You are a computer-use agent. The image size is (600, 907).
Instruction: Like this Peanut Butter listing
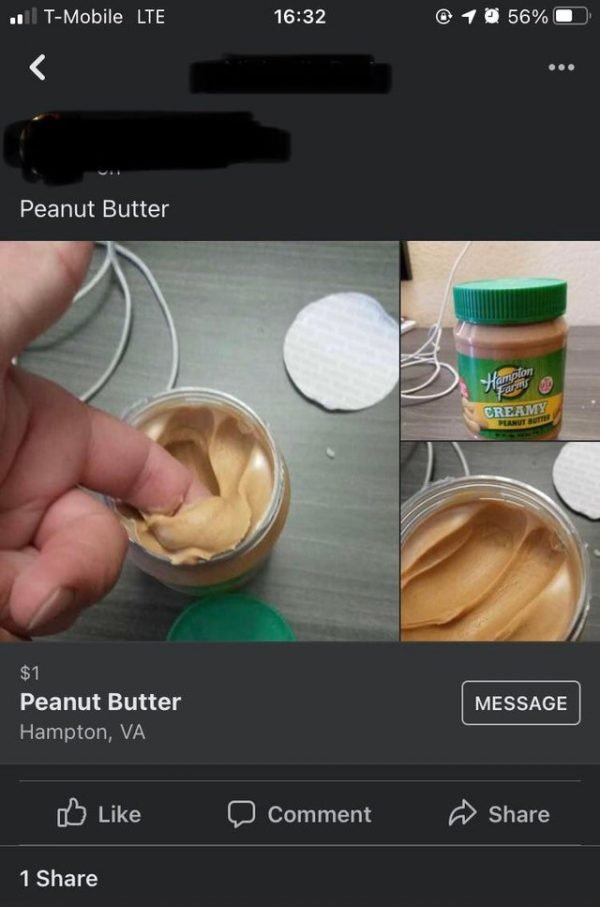click(98, 814)
